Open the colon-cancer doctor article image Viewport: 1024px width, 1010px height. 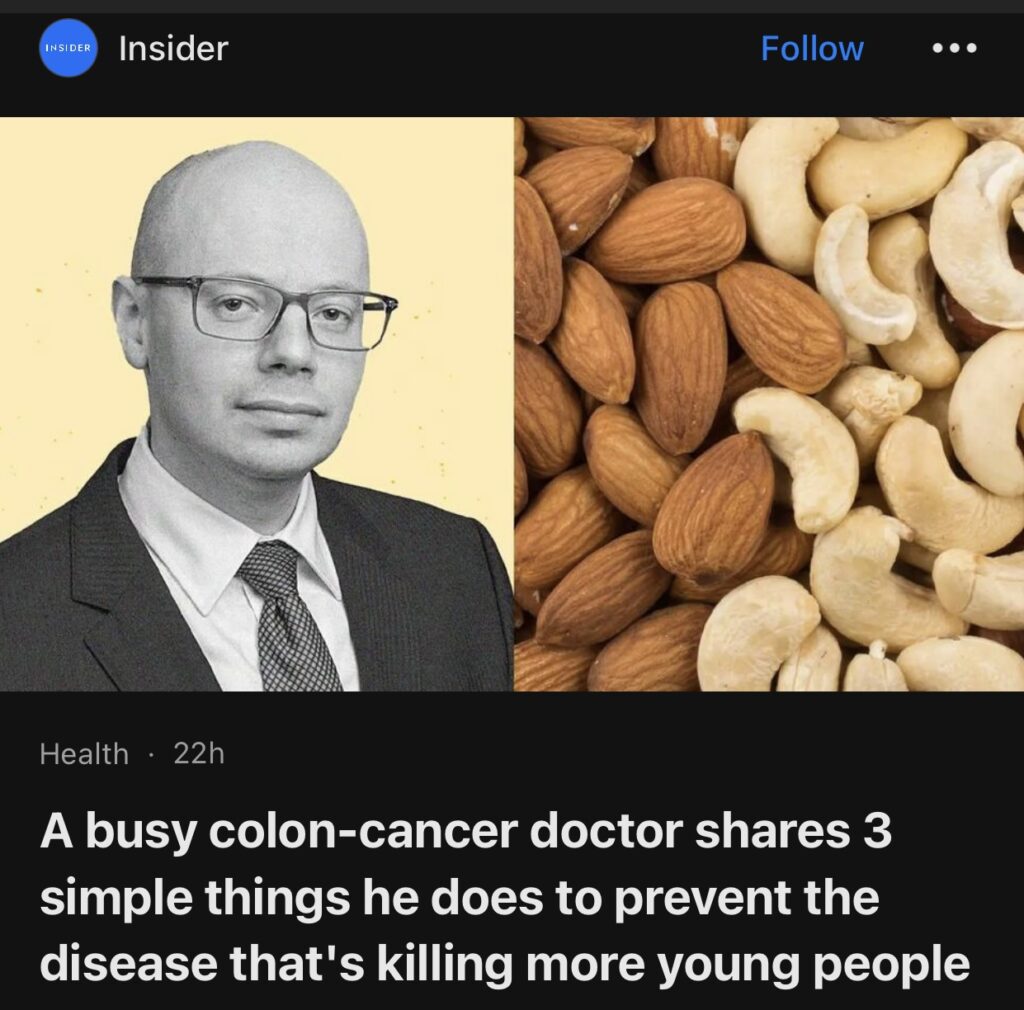(x=512, y=404)
